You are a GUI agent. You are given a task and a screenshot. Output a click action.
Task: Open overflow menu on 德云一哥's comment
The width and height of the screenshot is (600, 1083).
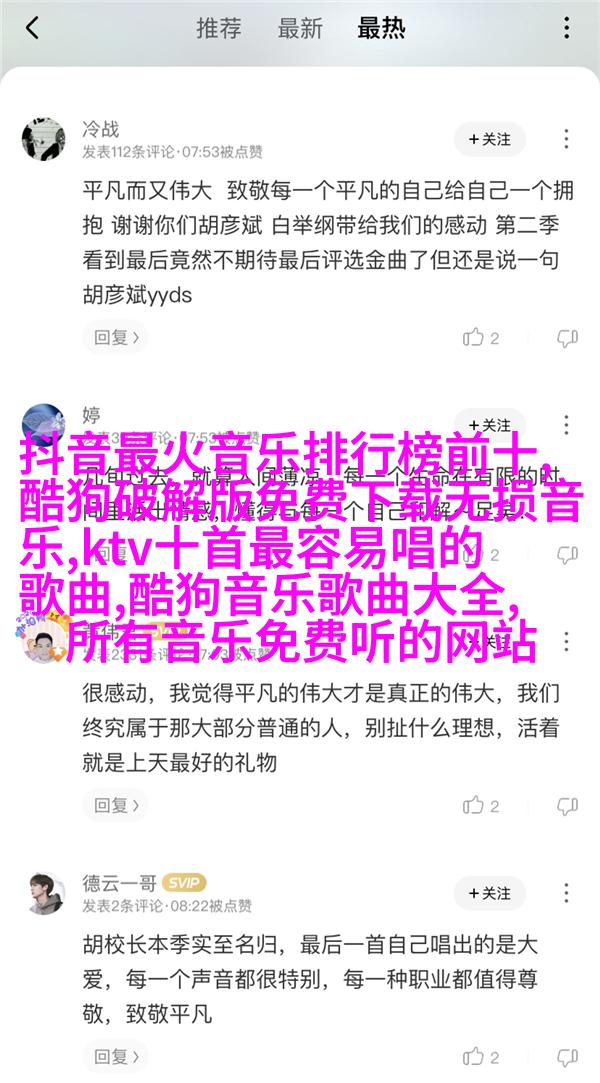[x=568, y=893]
